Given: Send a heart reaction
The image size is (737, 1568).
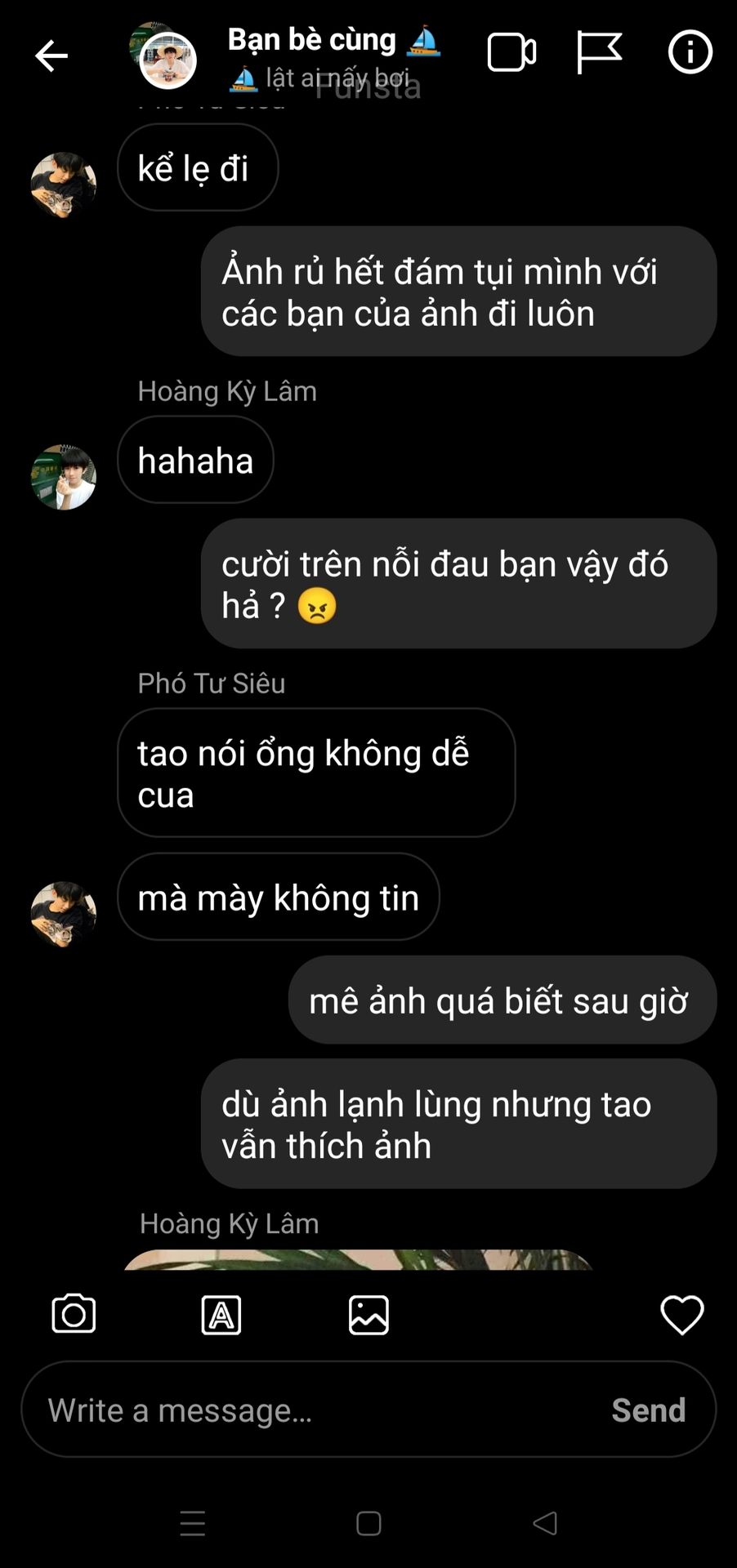Looking at the screenshot, I should (x=682, y=1315).
